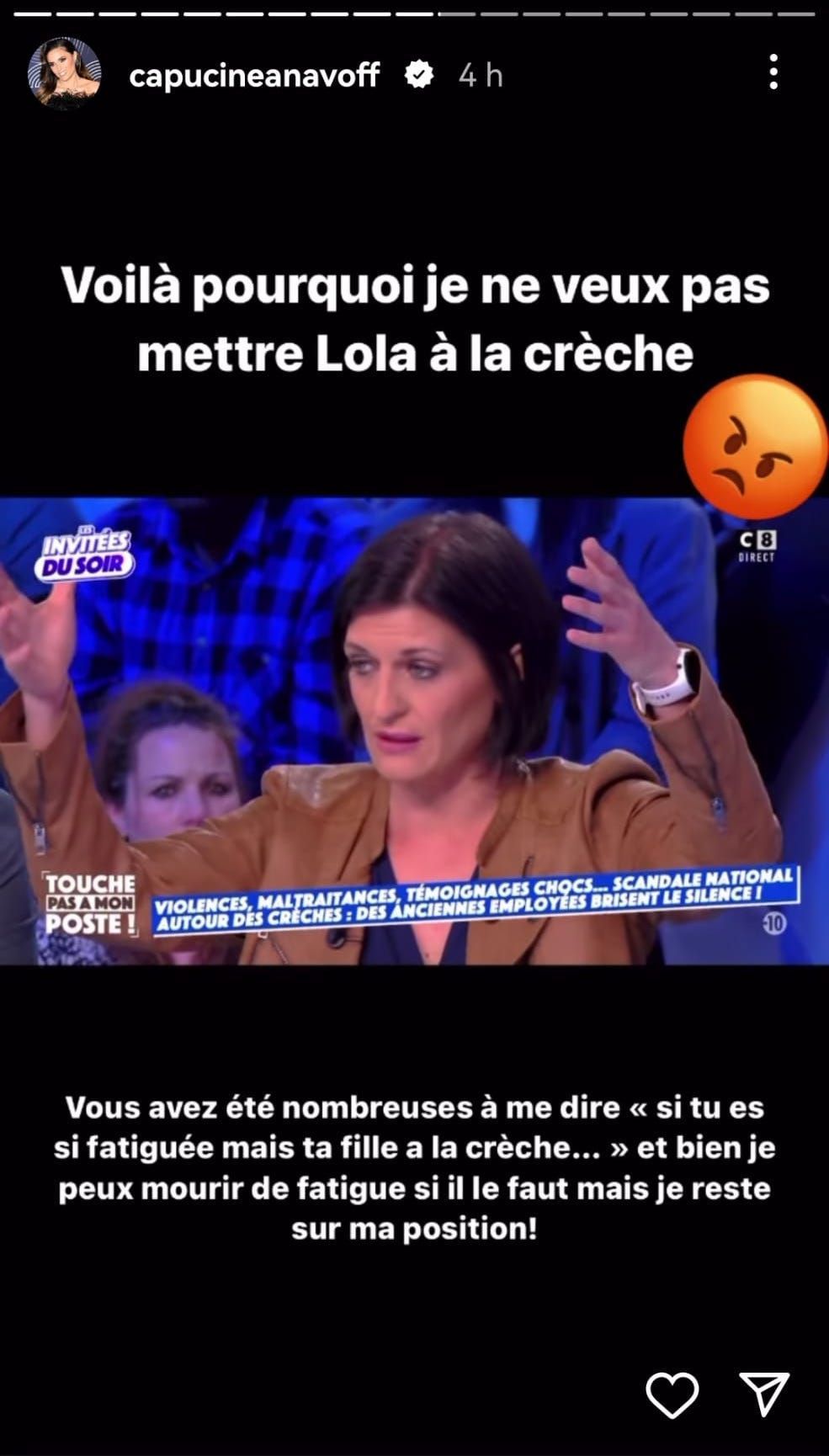The image size is (829, 1456).
Task: Open the story overflow menu
Action: click(773, 73)
